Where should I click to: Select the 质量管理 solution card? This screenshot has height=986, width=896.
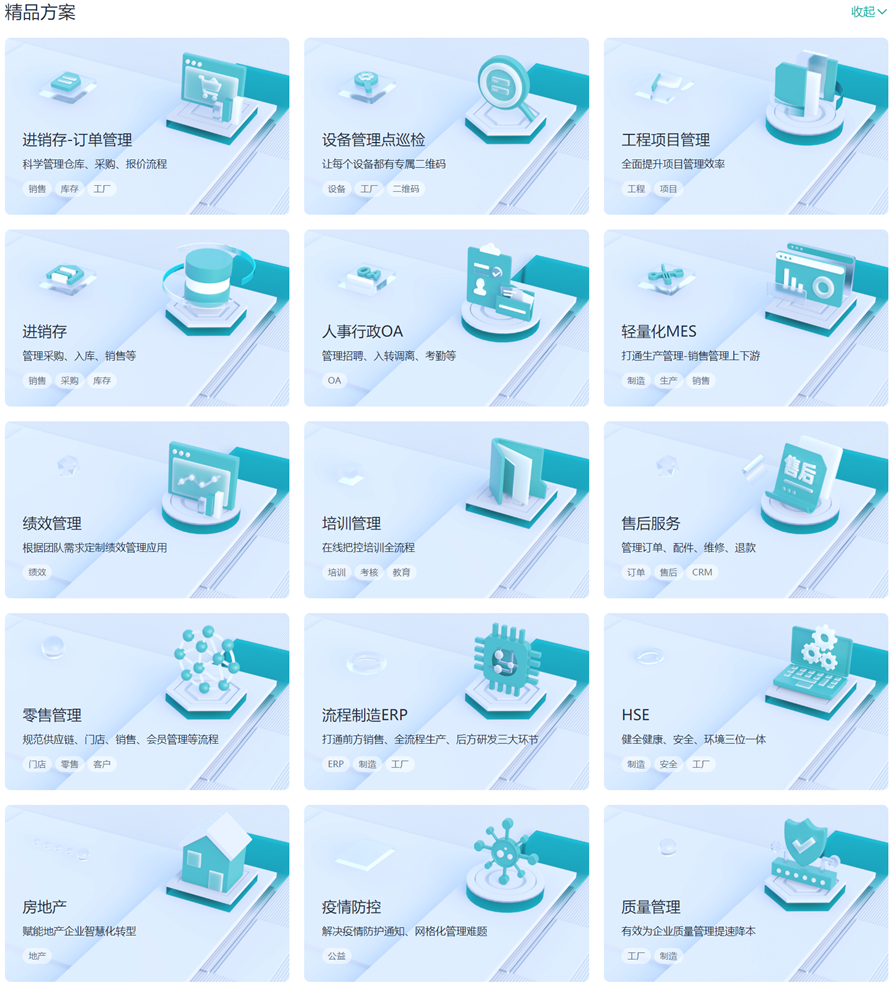point(745,893)
